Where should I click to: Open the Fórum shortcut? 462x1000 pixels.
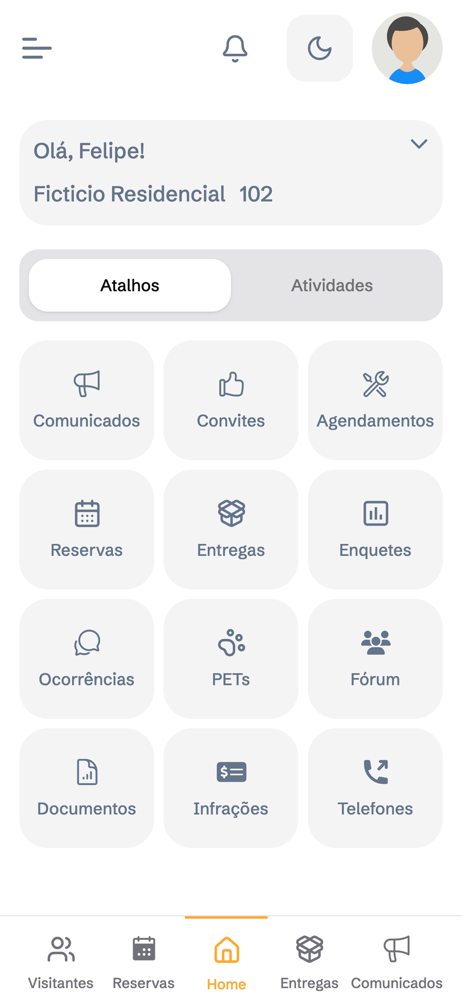point(375,659)
